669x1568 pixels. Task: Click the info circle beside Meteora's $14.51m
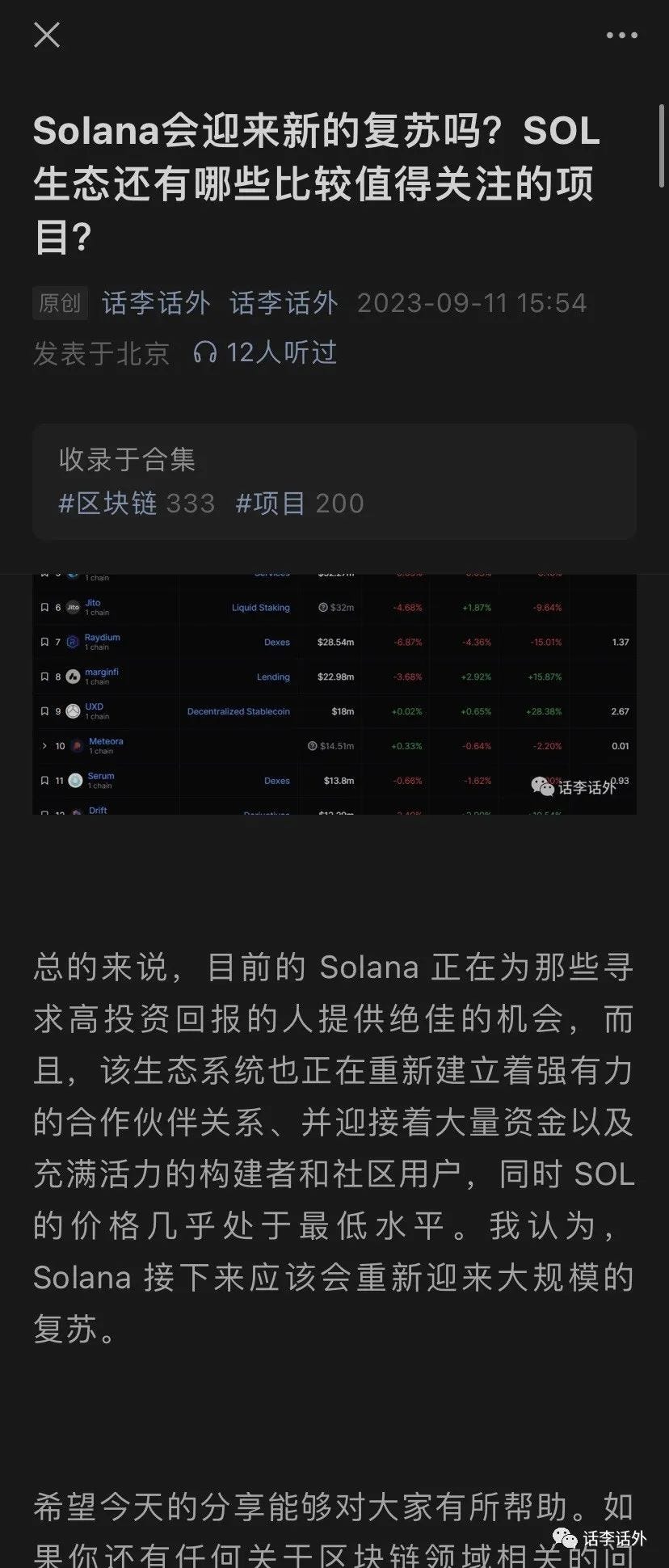click(313, 746)
